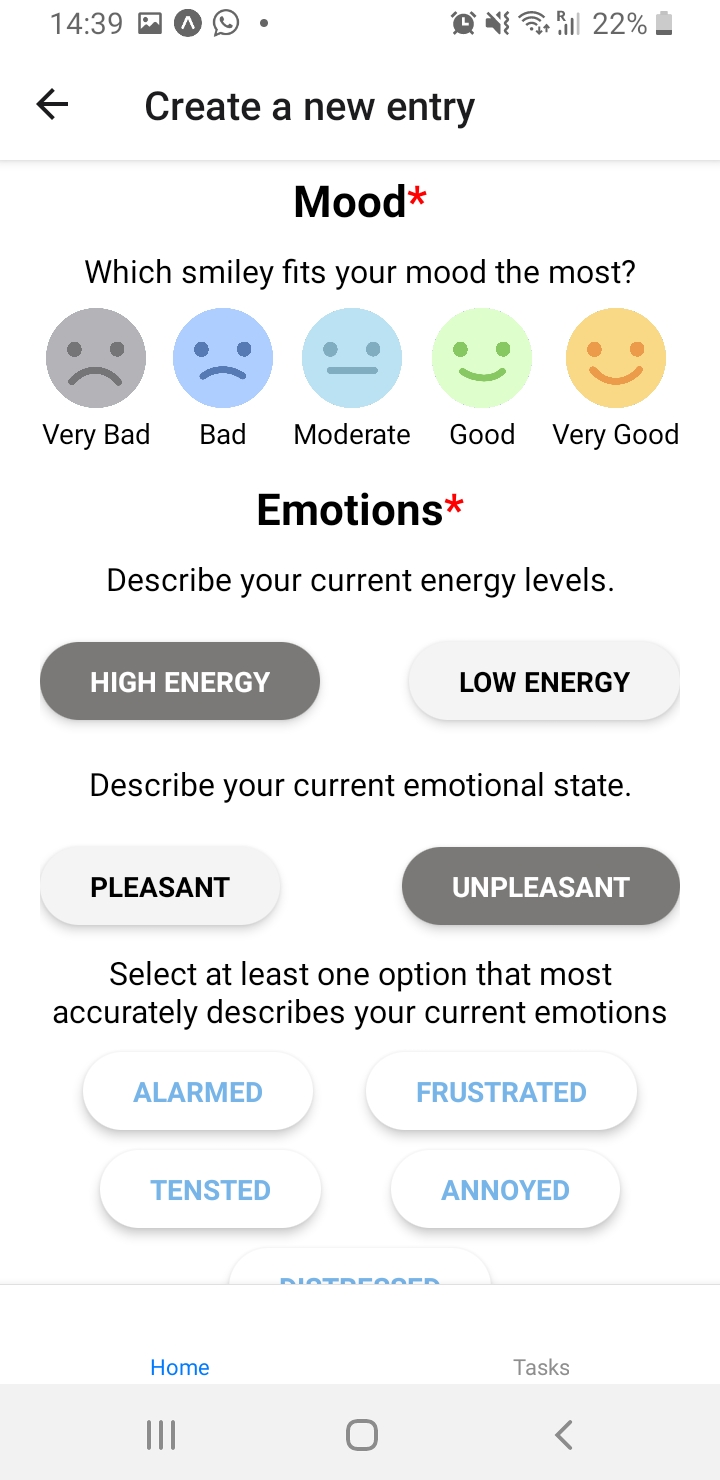Switch to the Tasks tab
The height and width of the screenshot is (1480, 720).
(541, 1366)
